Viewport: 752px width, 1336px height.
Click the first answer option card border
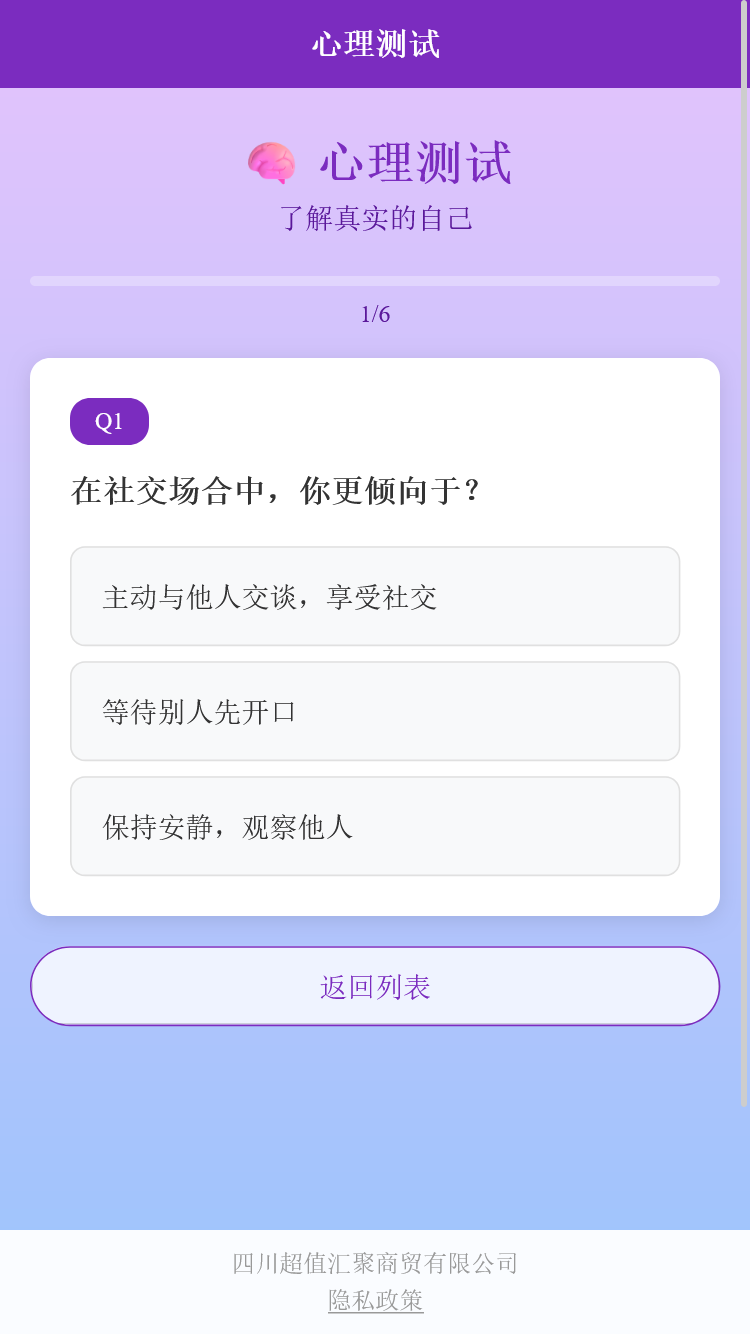[375, 548]
